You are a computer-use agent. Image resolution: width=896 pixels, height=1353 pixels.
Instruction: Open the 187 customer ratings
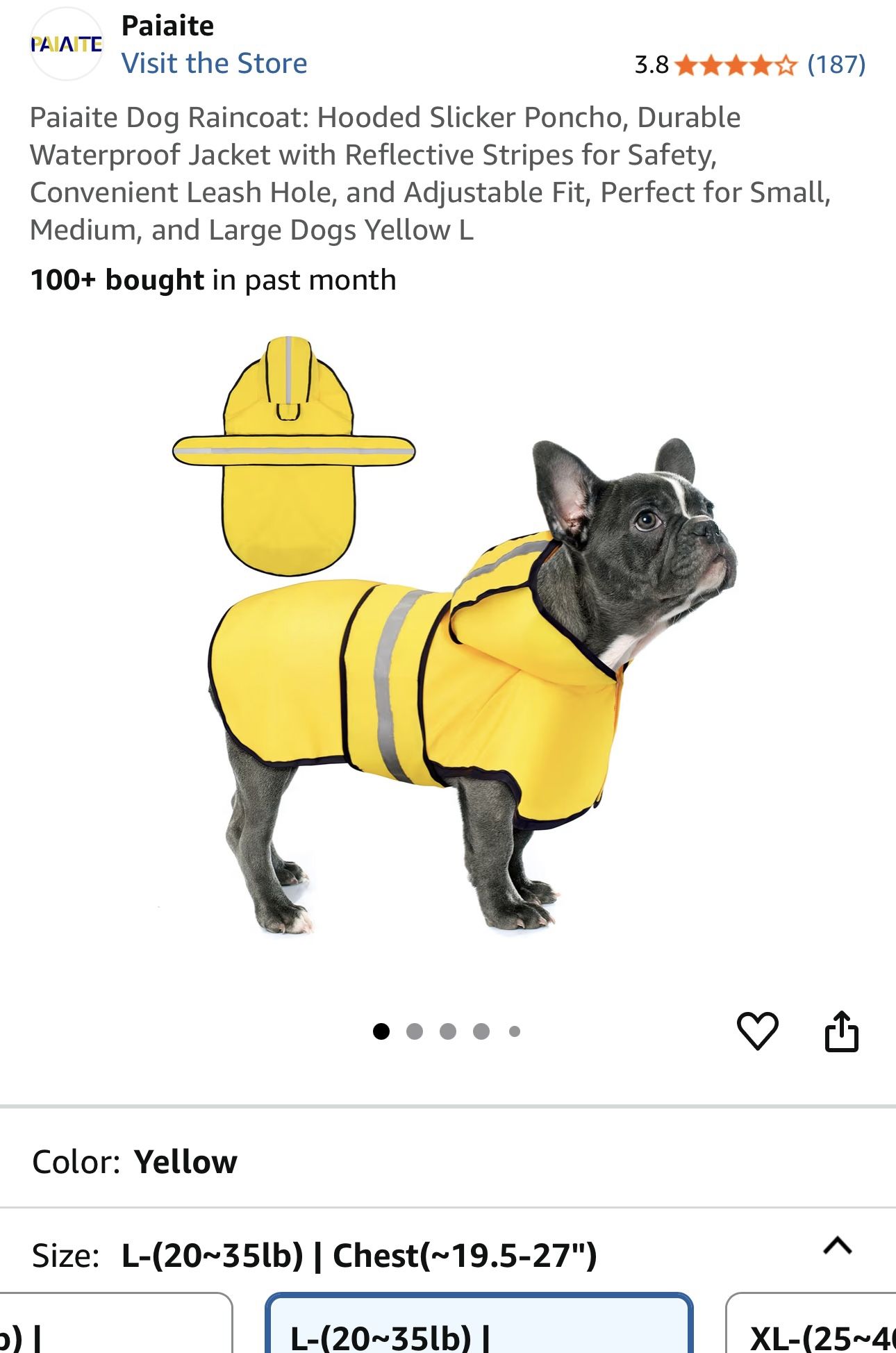pyautogui.click(x=836, y=65)
